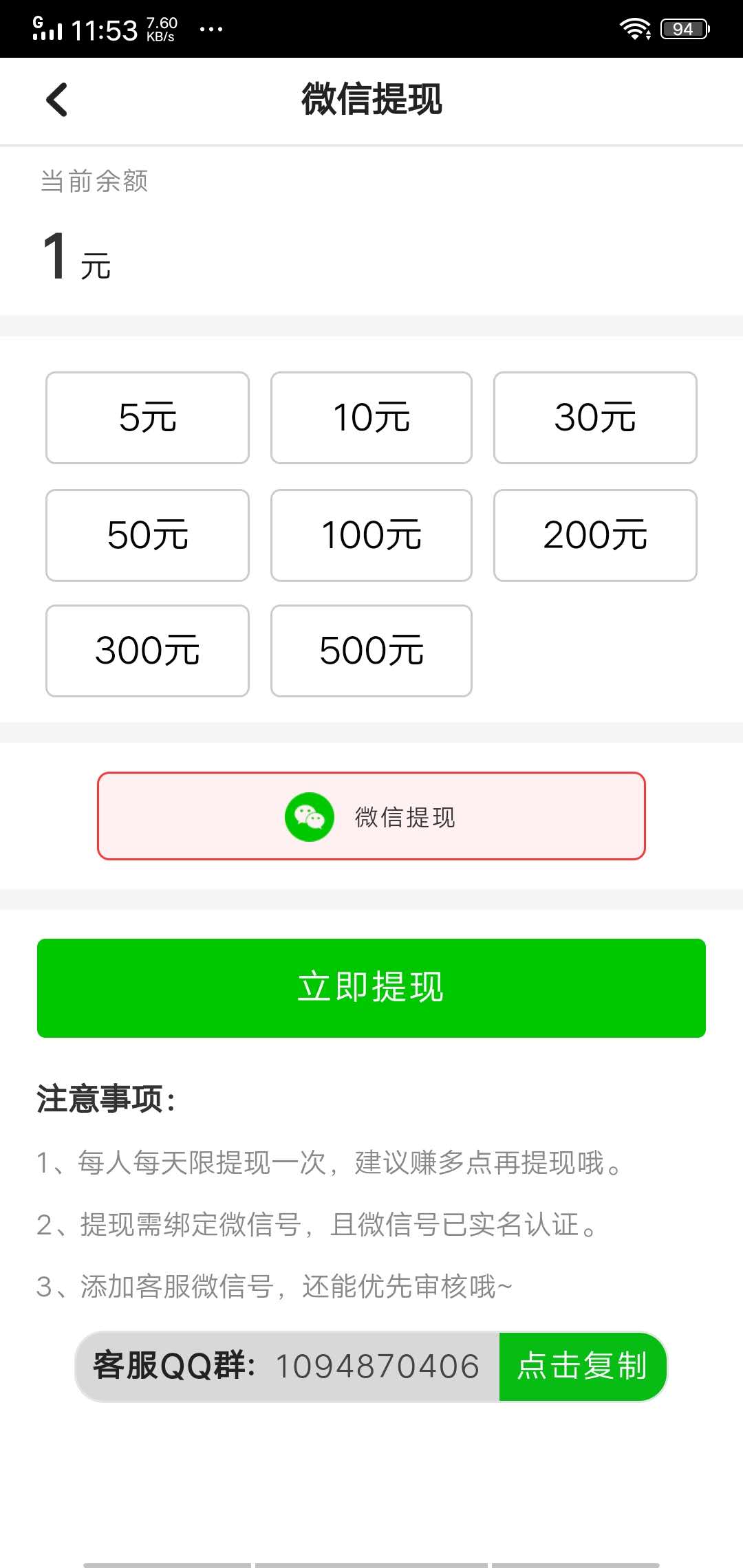The height and width of the screenshot is (1568, 743).
Task: Tap the network speed display showing 7.60 KB/s
Action: tap(160, 28)
